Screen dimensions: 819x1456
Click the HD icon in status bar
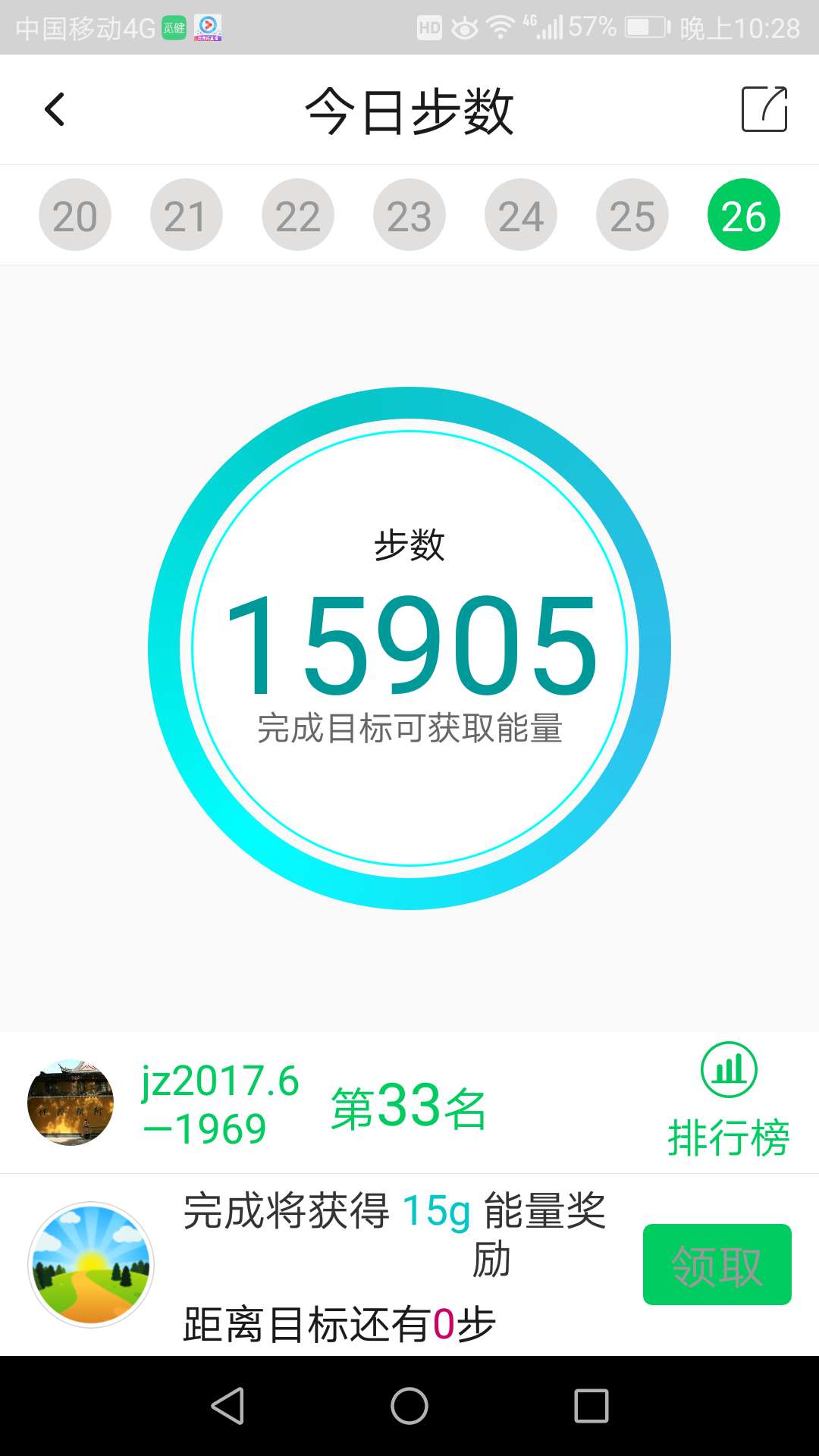[428, 25]
